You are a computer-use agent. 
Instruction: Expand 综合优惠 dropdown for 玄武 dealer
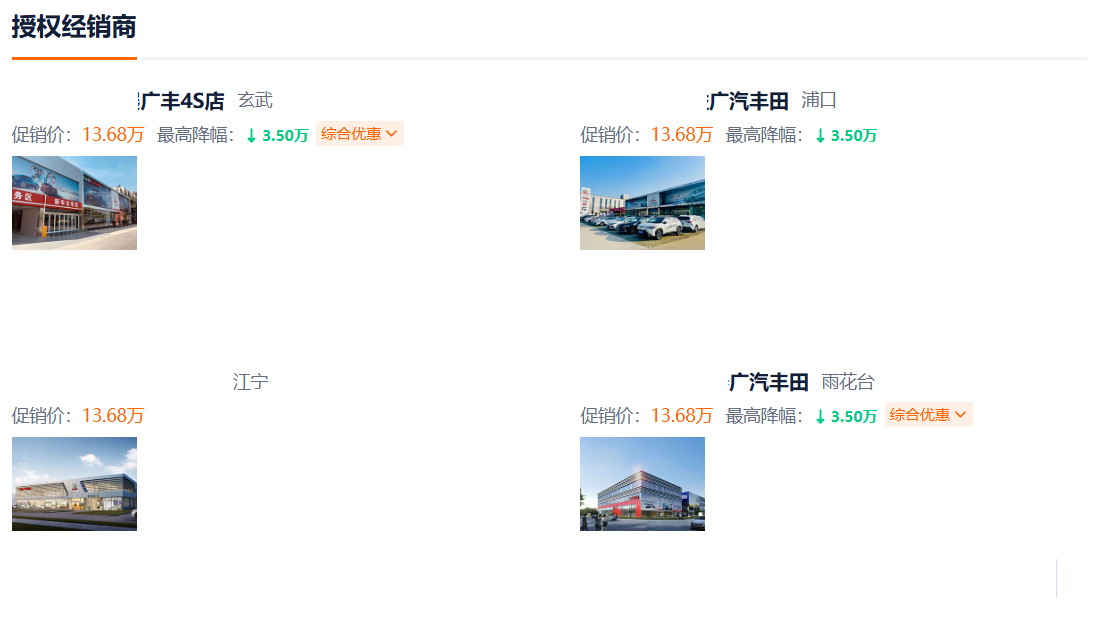pos(360,134)
